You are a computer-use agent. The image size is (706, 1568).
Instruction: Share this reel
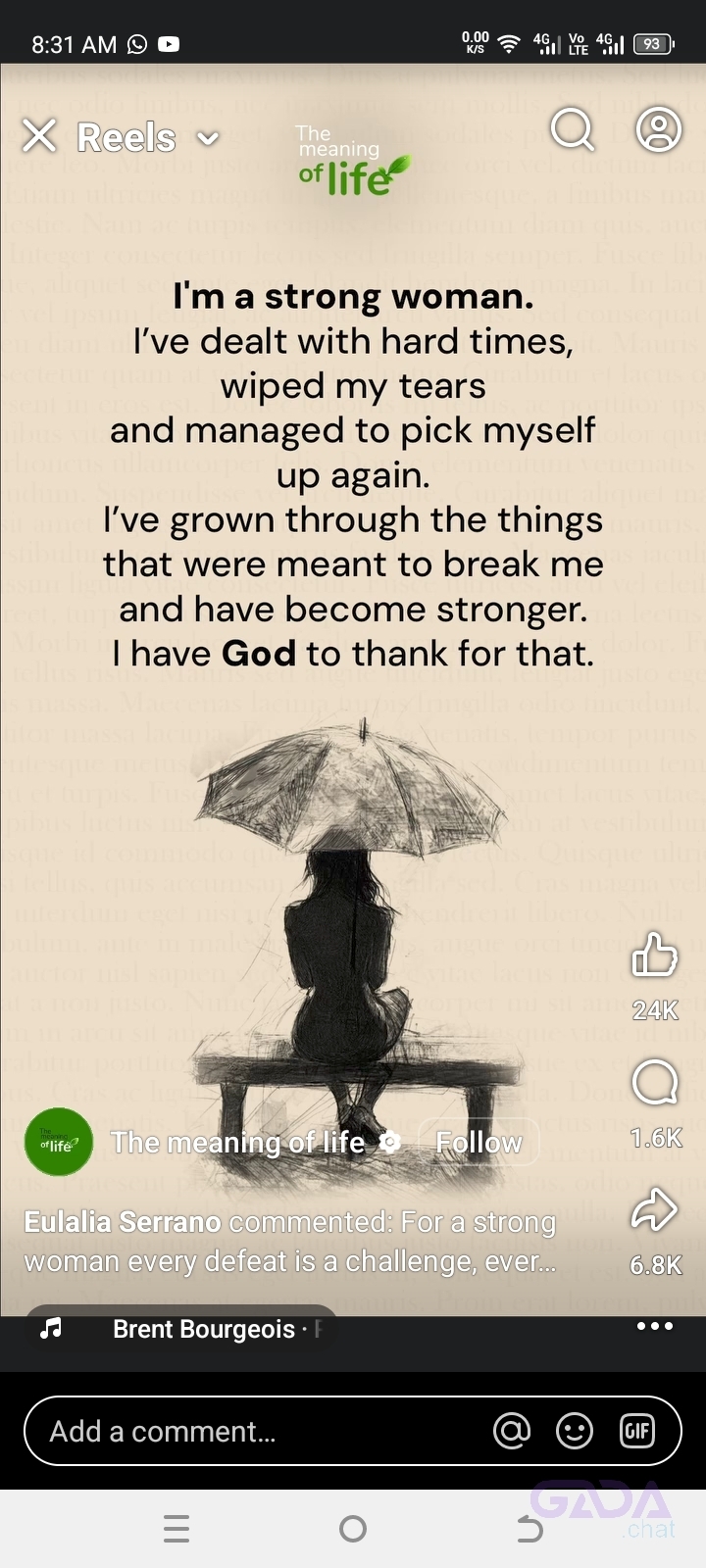pyautogui.click(x=654, y=1211)
